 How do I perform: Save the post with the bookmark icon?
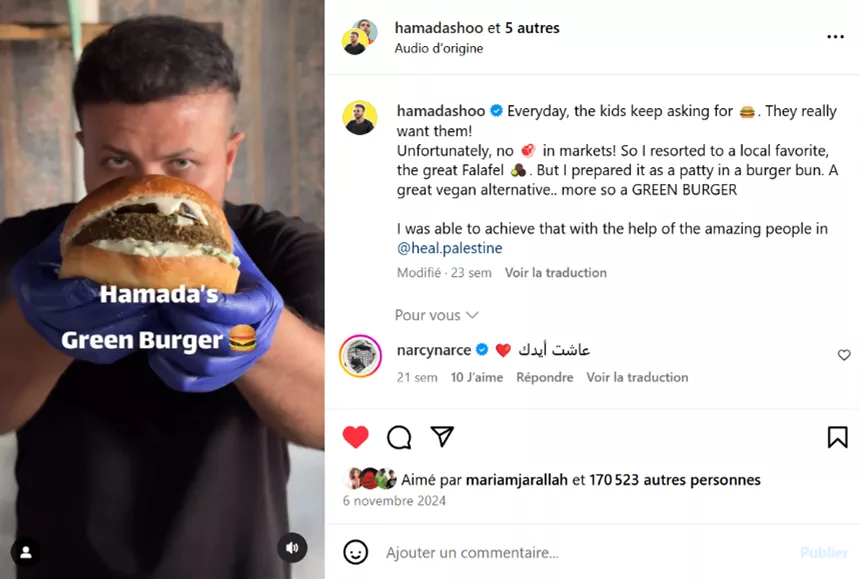pos(837,437)
